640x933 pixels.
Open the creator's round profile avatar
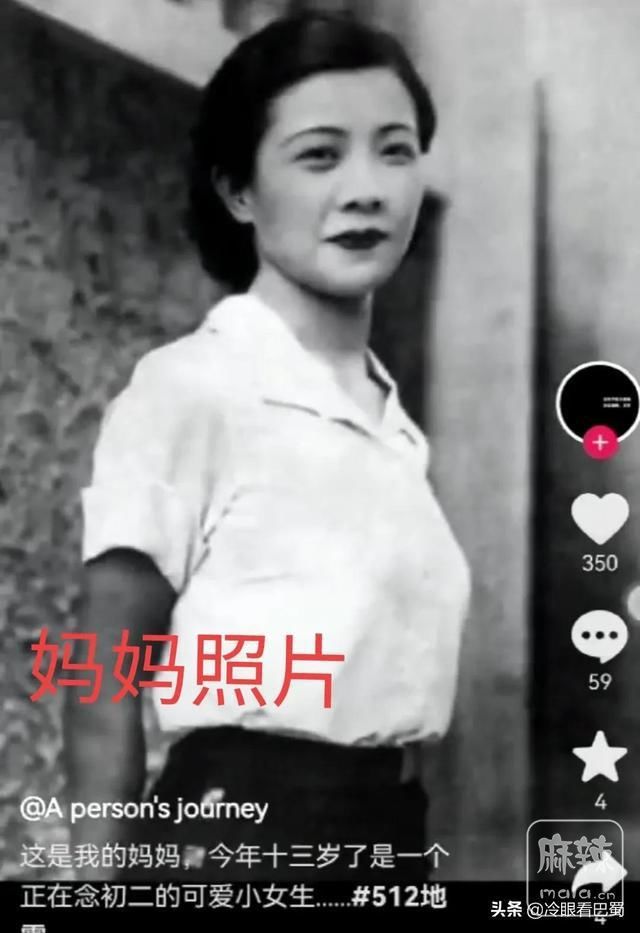599,400
